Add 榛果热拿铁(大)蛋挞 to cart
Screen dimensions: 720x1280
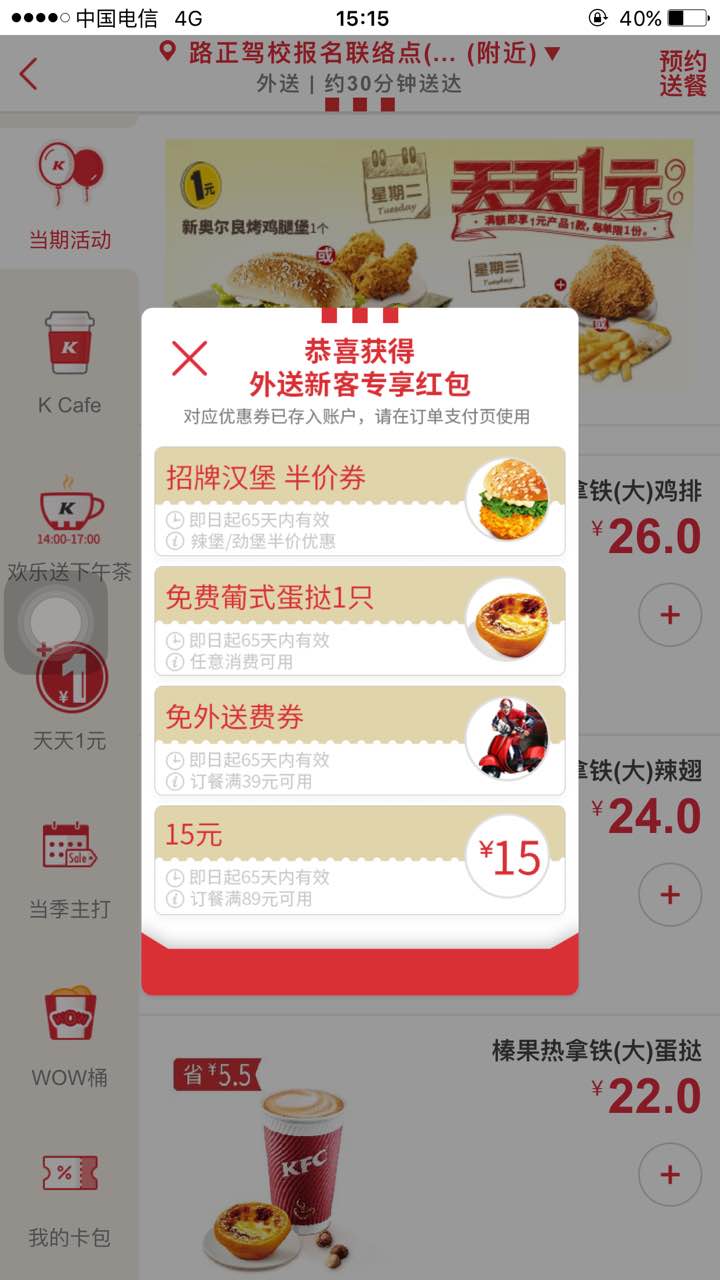(x=669, y=1175)
